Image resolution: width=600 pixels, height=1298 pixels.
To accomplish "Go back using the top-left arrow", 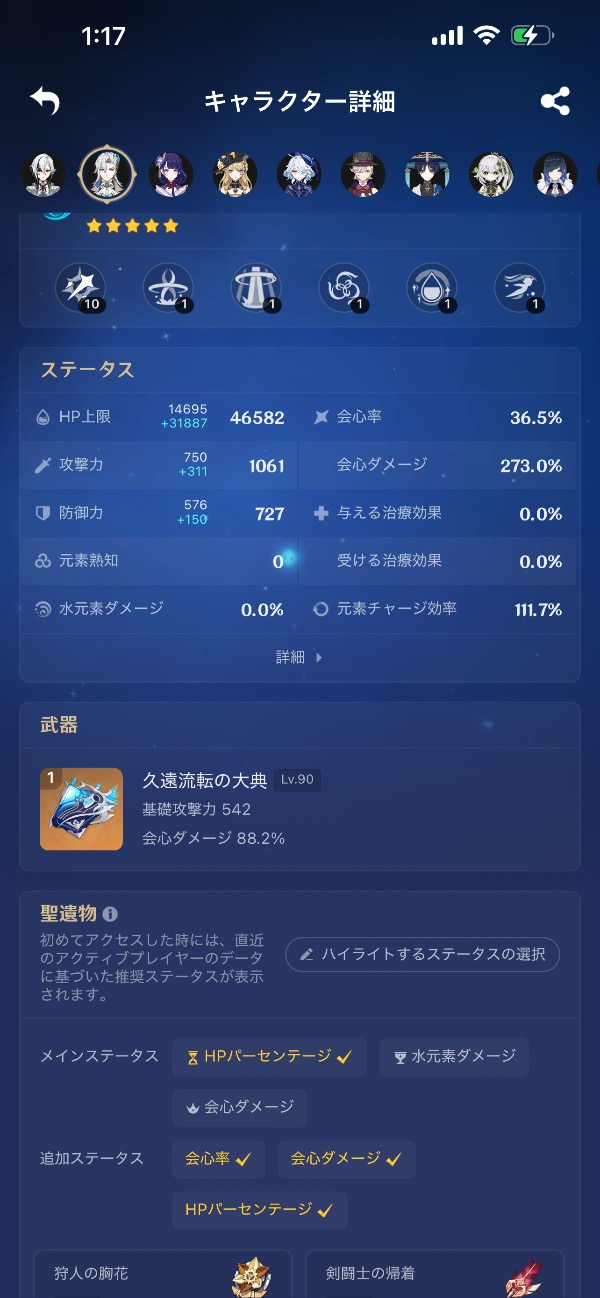I will (x=45, y=100).
